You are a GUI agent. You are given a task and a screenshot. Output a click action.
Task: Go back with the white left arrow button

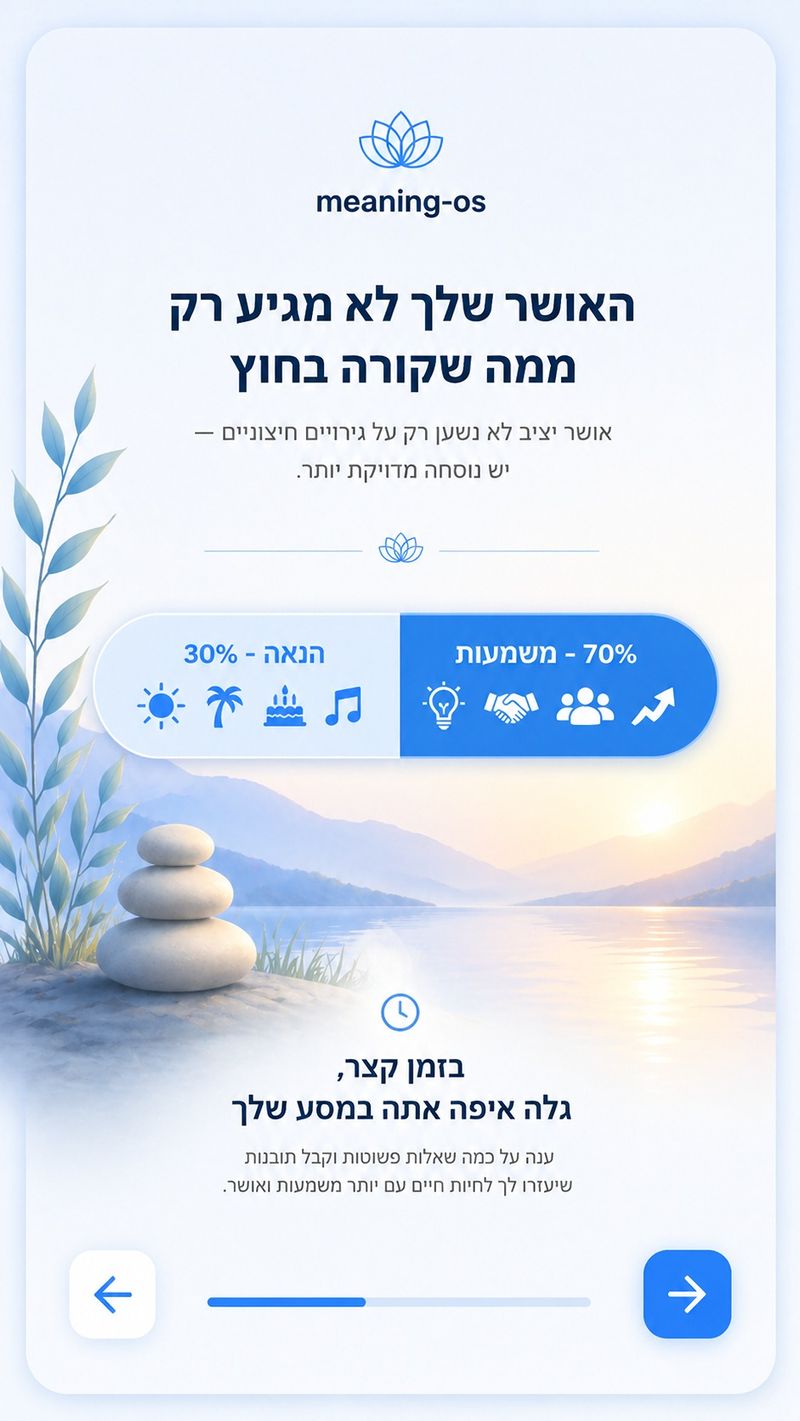(x=112, y=1294)
